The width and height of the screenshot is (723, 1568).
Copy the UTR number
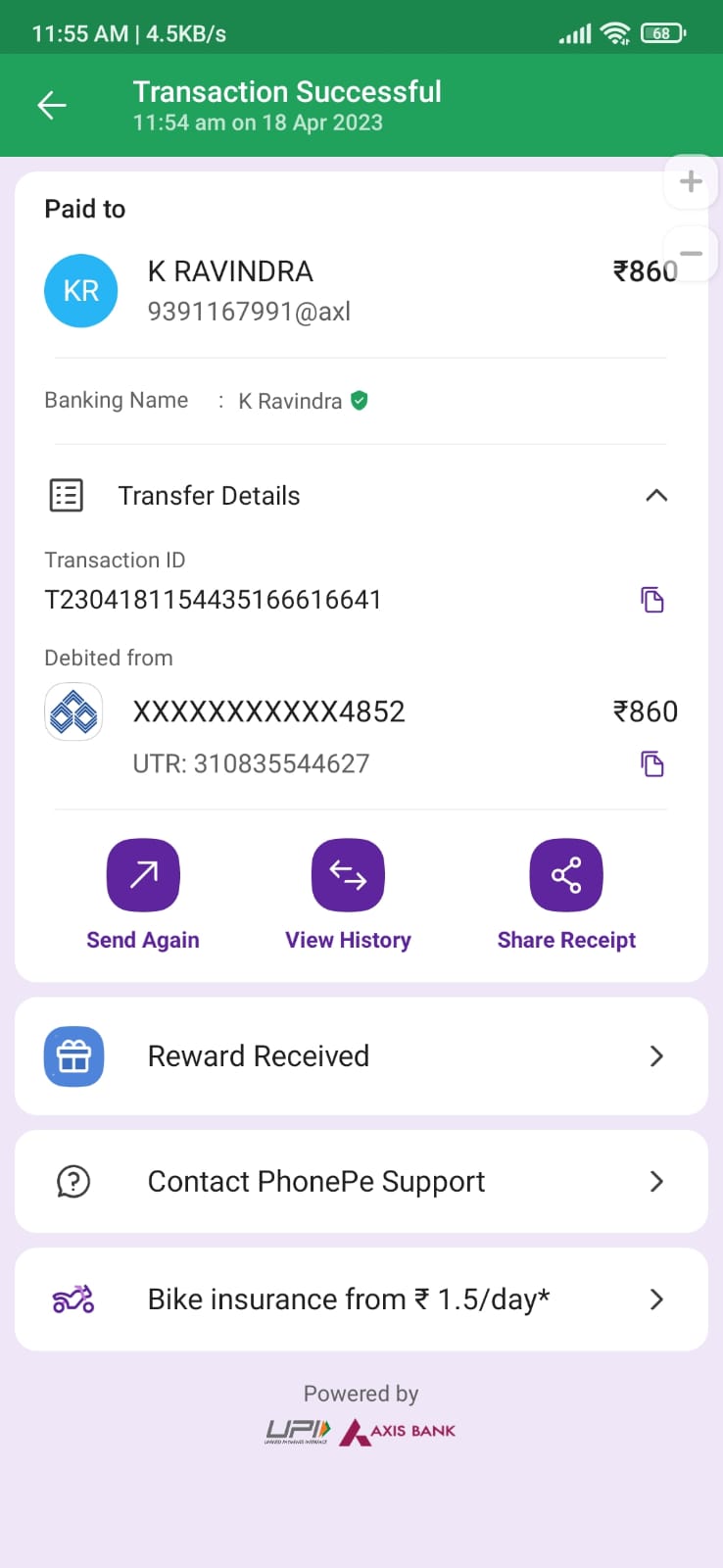coord(652,764)
